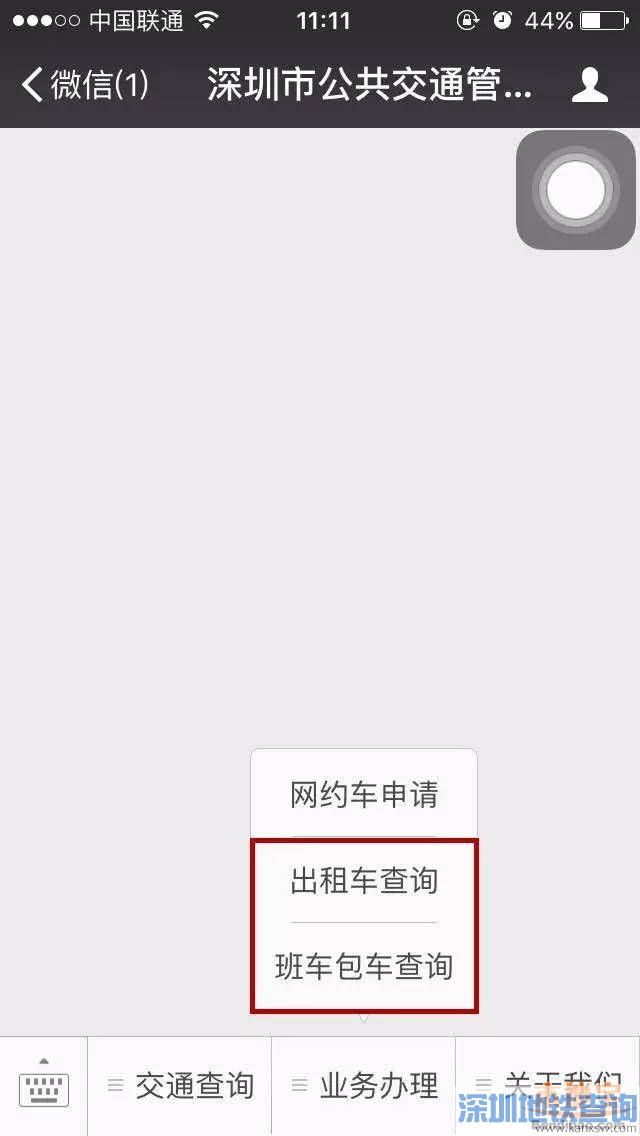This screenshot has width=640, height=1136.
Task: Open 出租车查询
Action: (364, 881)
